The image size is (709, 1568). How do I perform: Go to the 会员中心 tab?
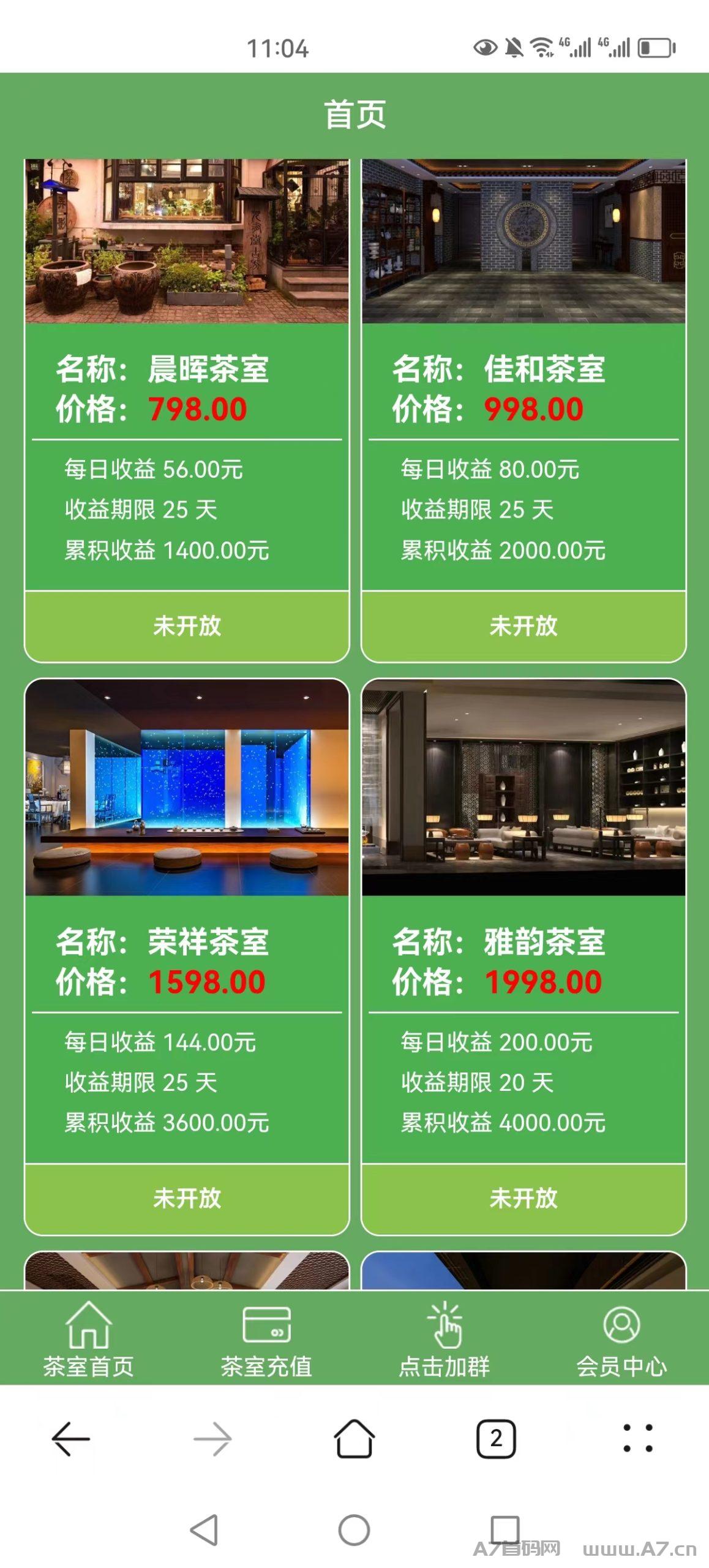pyautogui.click(x=621, y=1339)
